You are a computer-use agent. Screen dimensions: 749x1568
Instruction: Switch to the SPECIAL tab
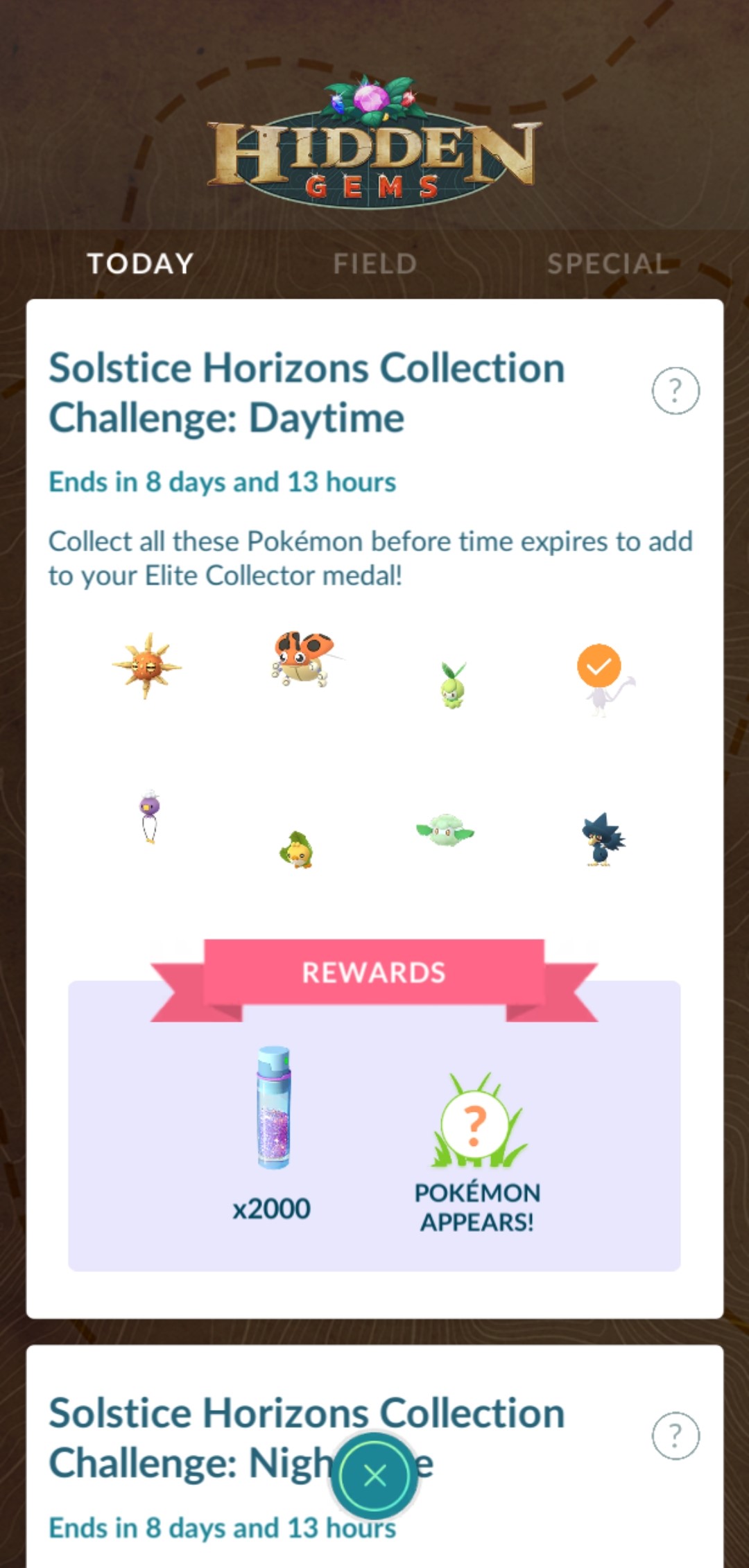coord(608,263)
